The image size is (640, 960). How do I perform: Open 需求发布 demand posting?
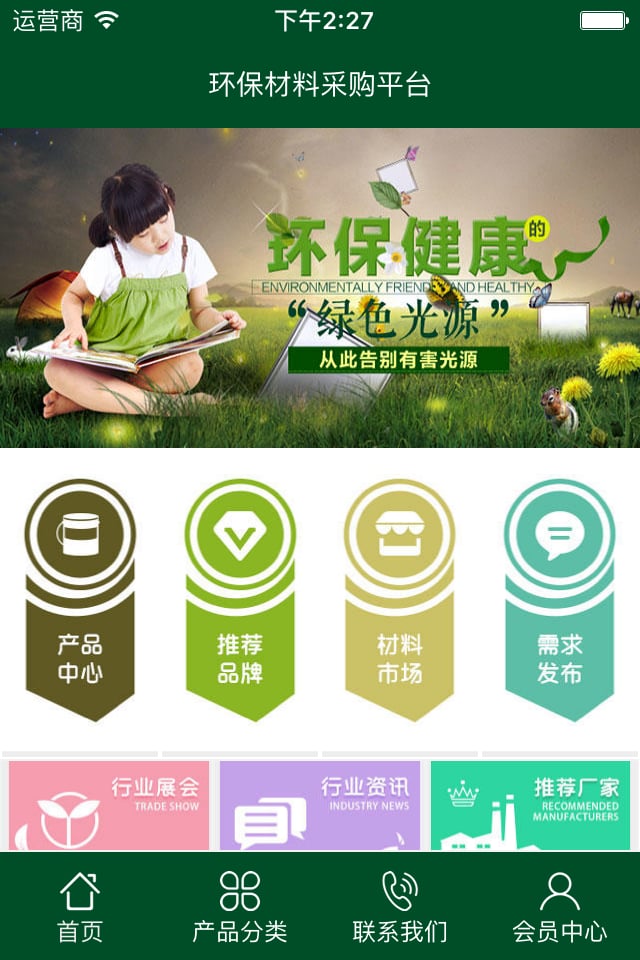(559, 600)
